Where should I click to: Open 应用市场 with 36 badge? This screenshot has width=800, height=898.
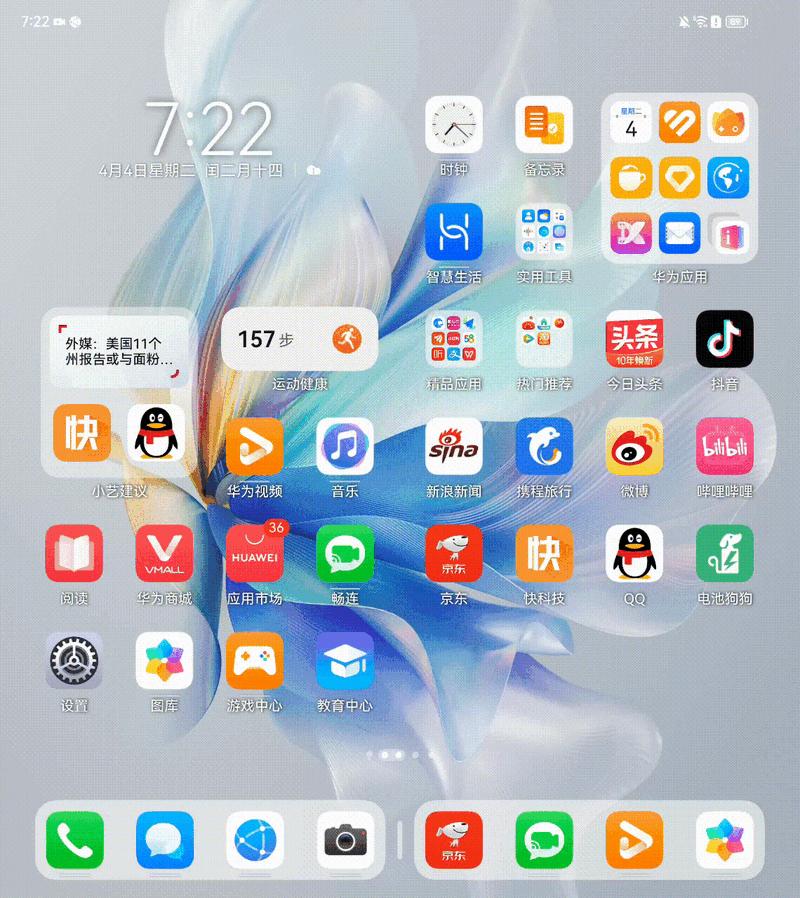coord(254,554)
